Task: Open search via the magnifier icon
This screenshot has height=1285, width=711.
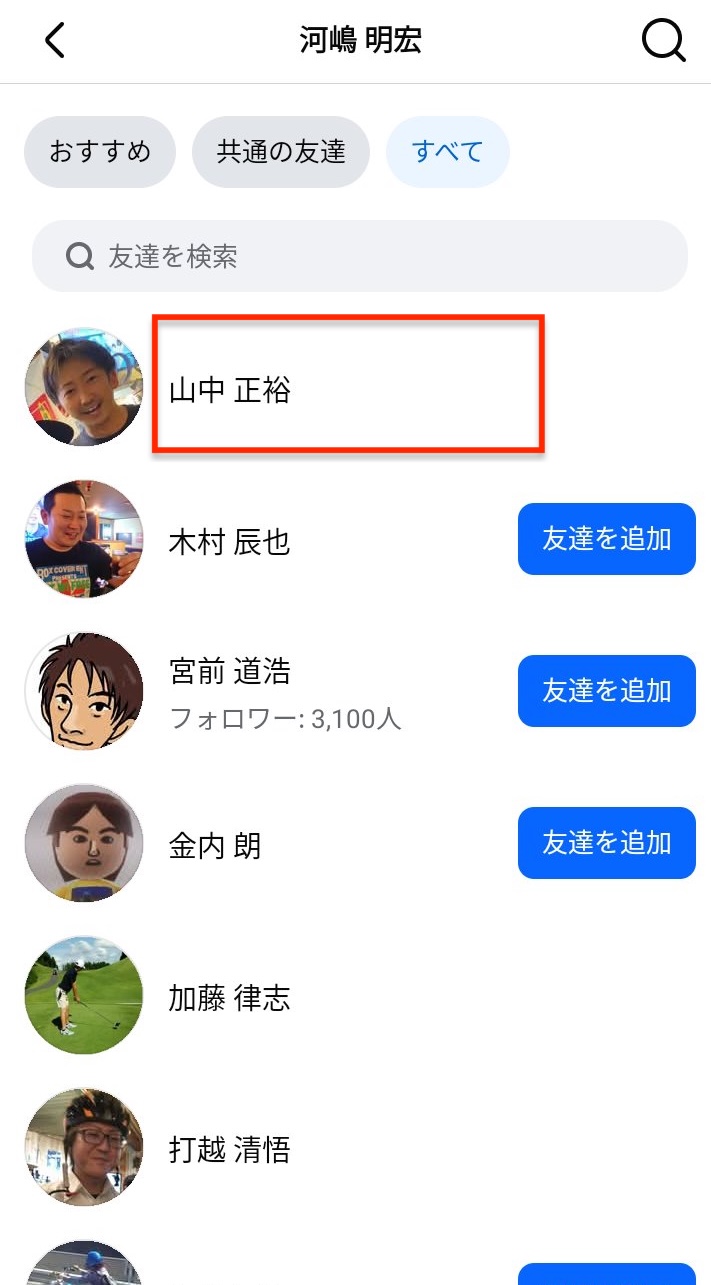Action: pos(662,41)
